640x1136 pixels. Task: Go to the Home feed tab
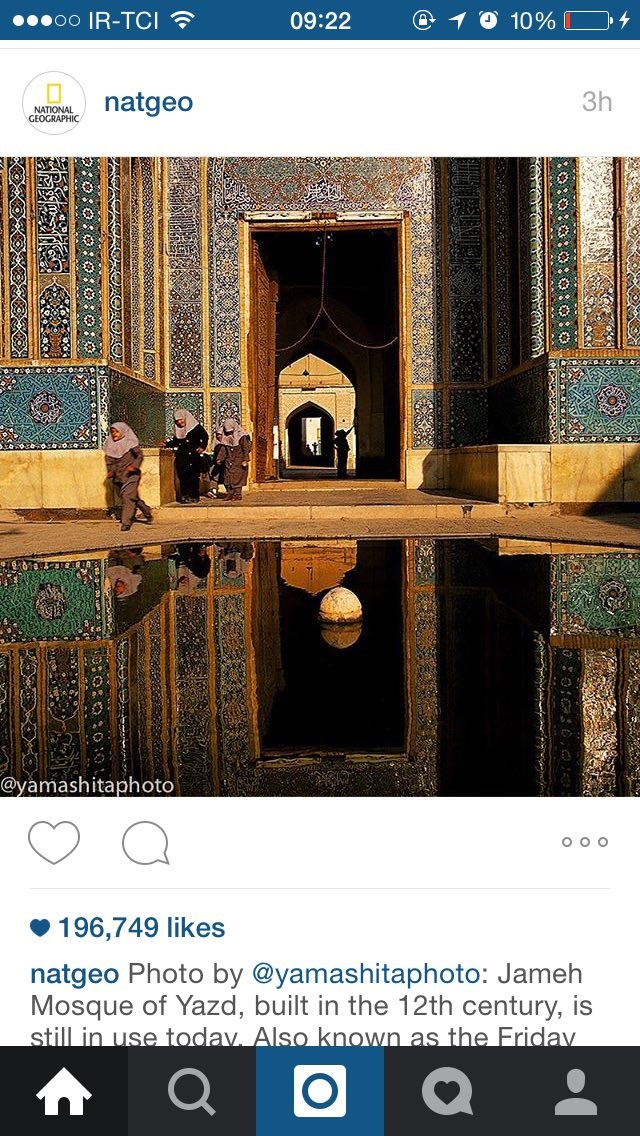[64, 1091]
